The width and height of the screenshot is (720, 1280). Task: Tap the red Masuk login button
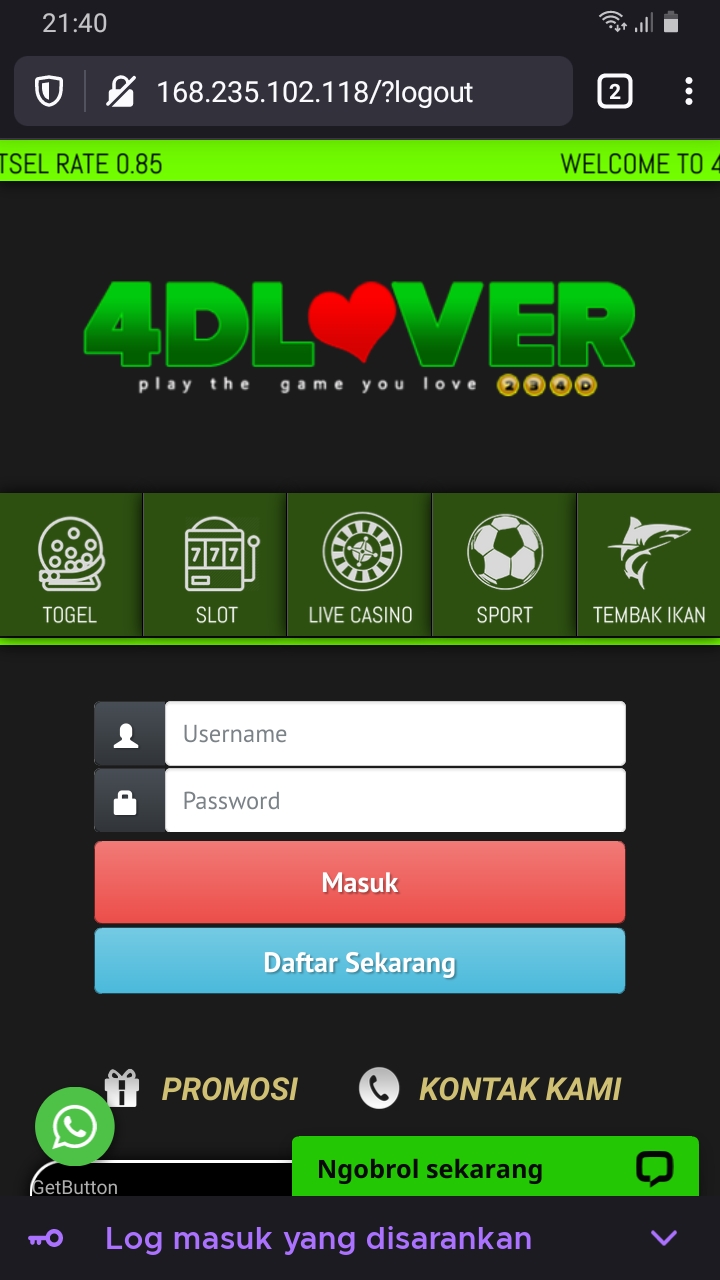(360, 882)
